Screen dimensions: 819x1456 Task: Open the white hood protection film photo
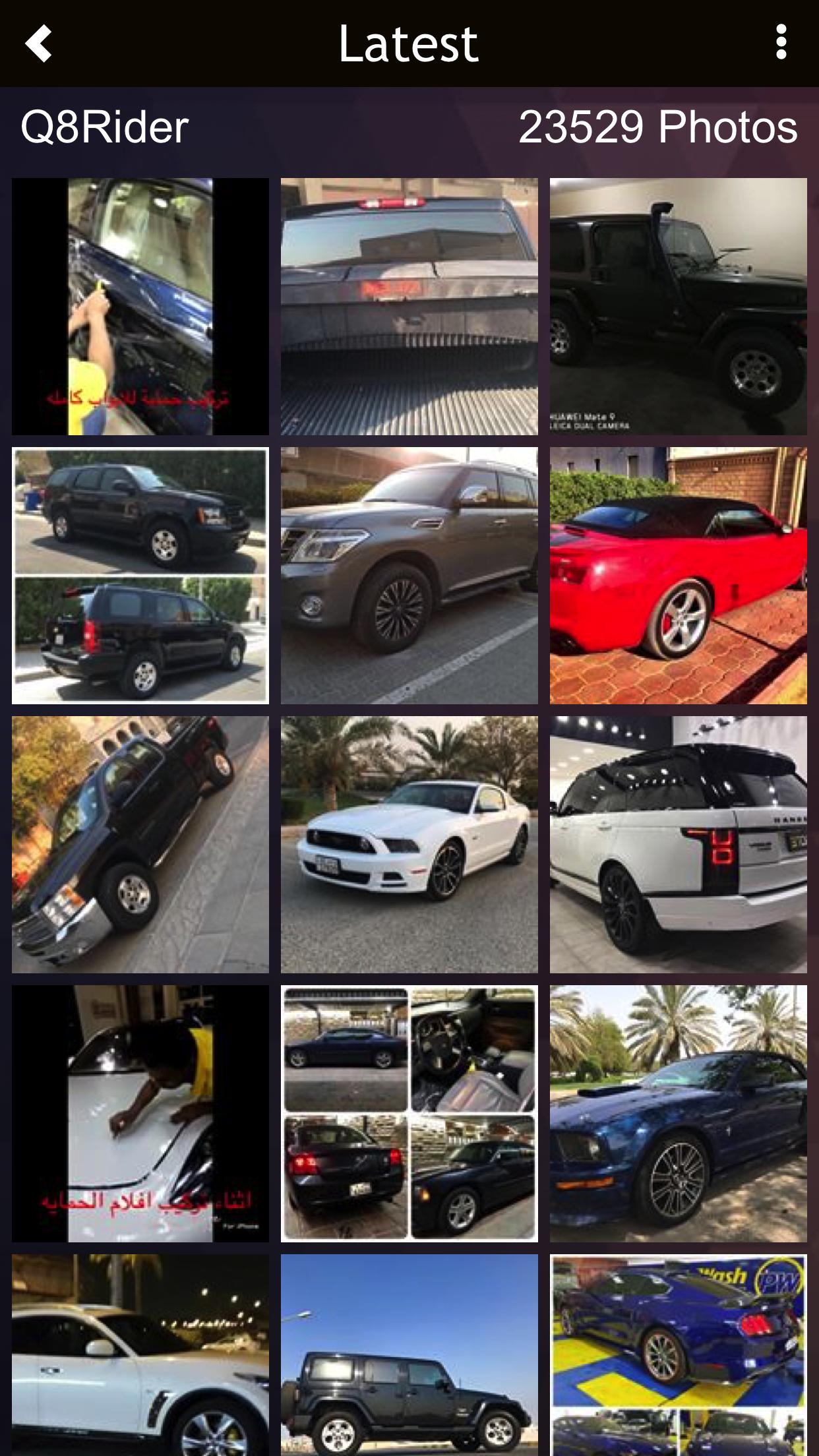coord(140,1114)
